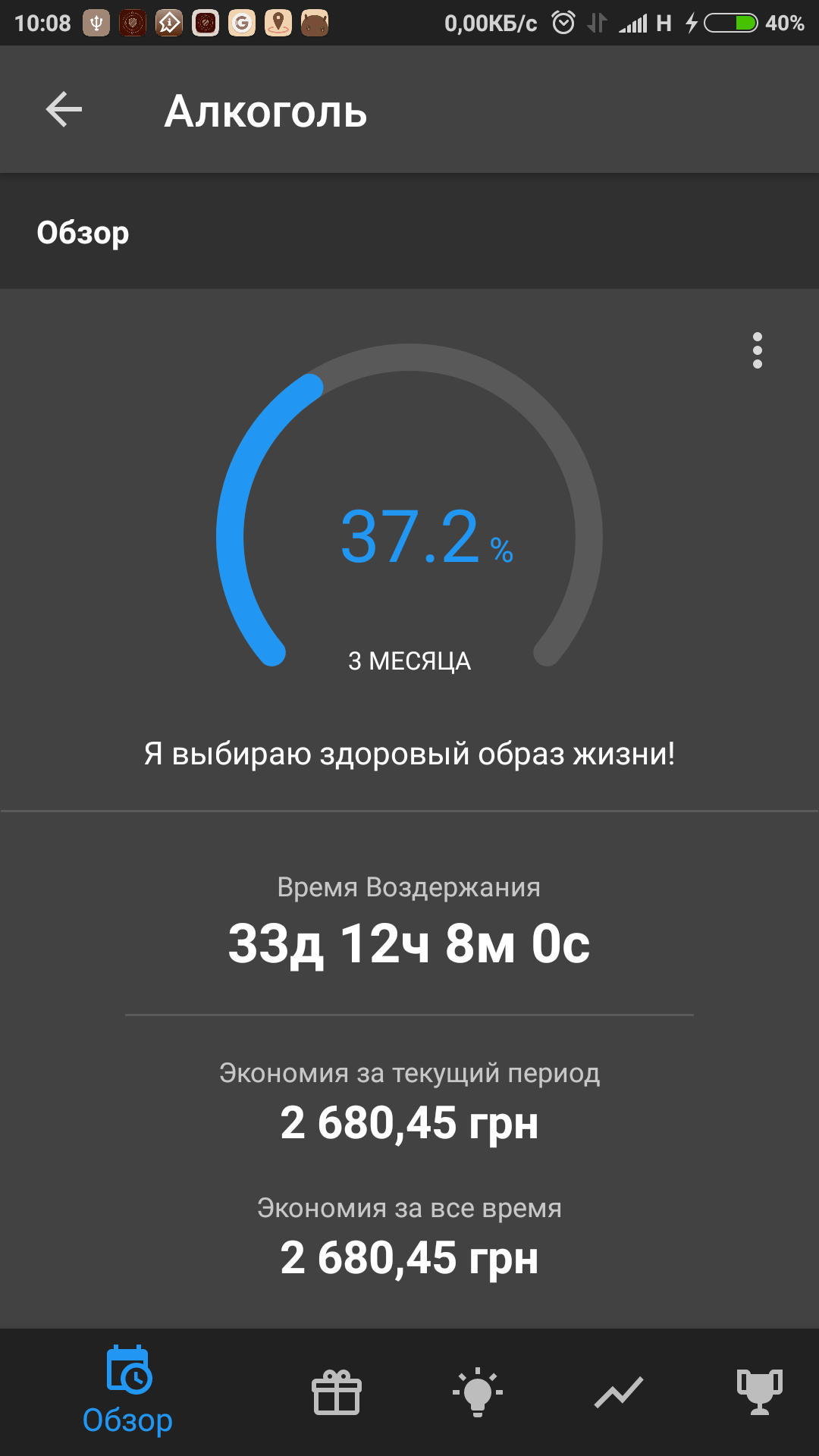Open the light bulb tips tab
Screen dimensions: 819x1456
478,1392
